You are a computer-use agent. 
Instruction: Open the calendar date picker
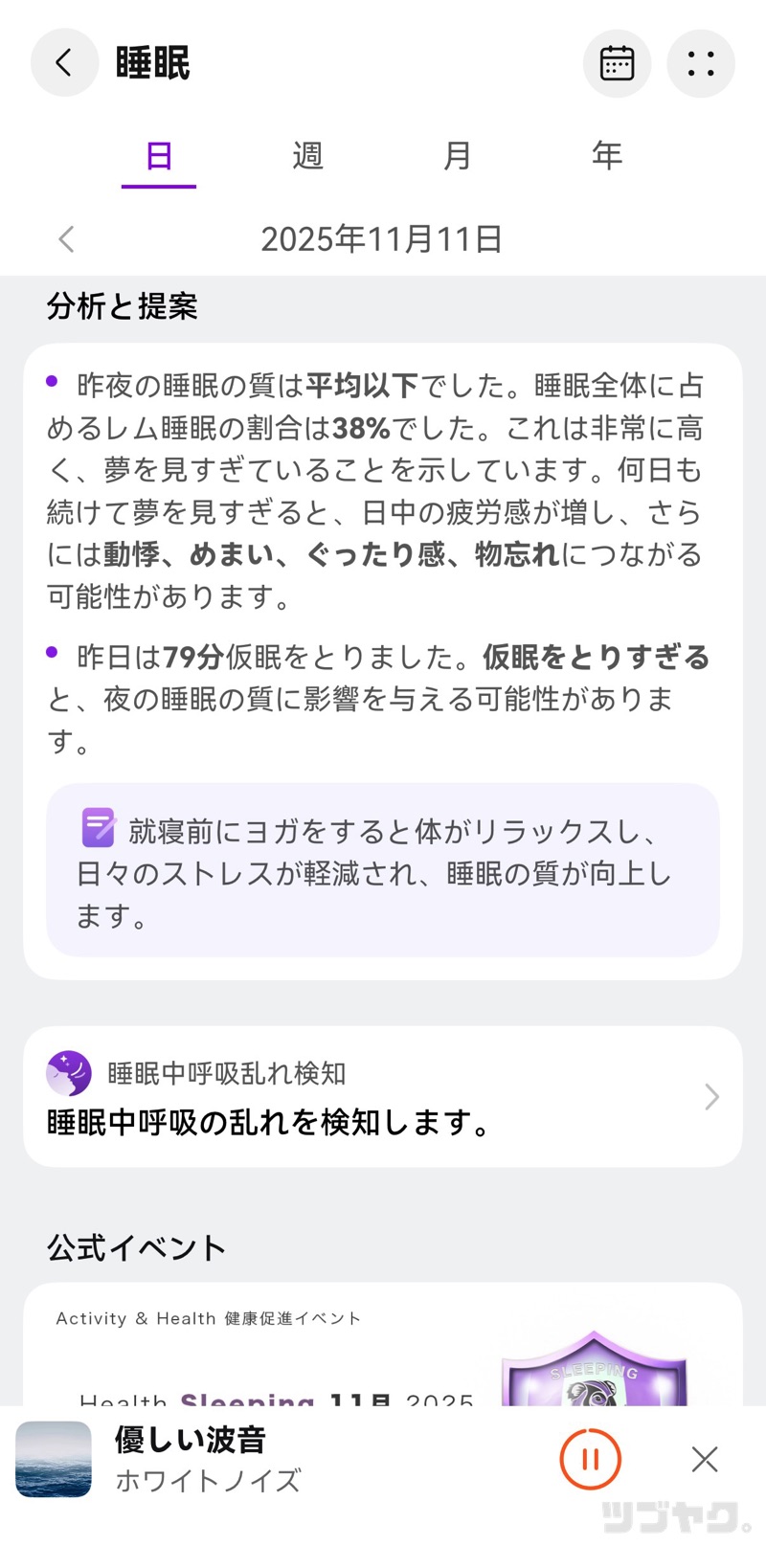pyautogui.click(x=617, y=63)
